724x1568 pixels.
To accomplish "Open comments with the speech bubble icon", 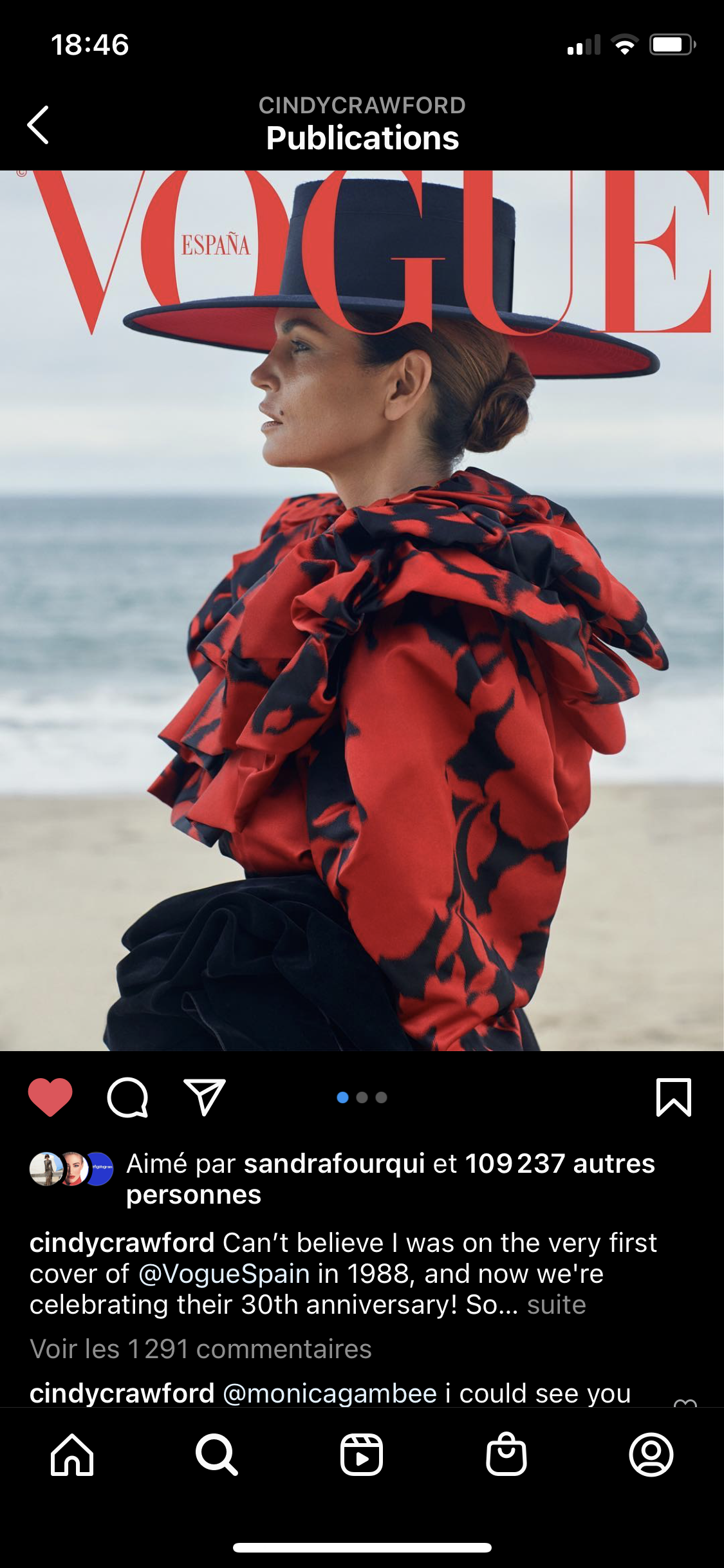I will coord(127,1097).
